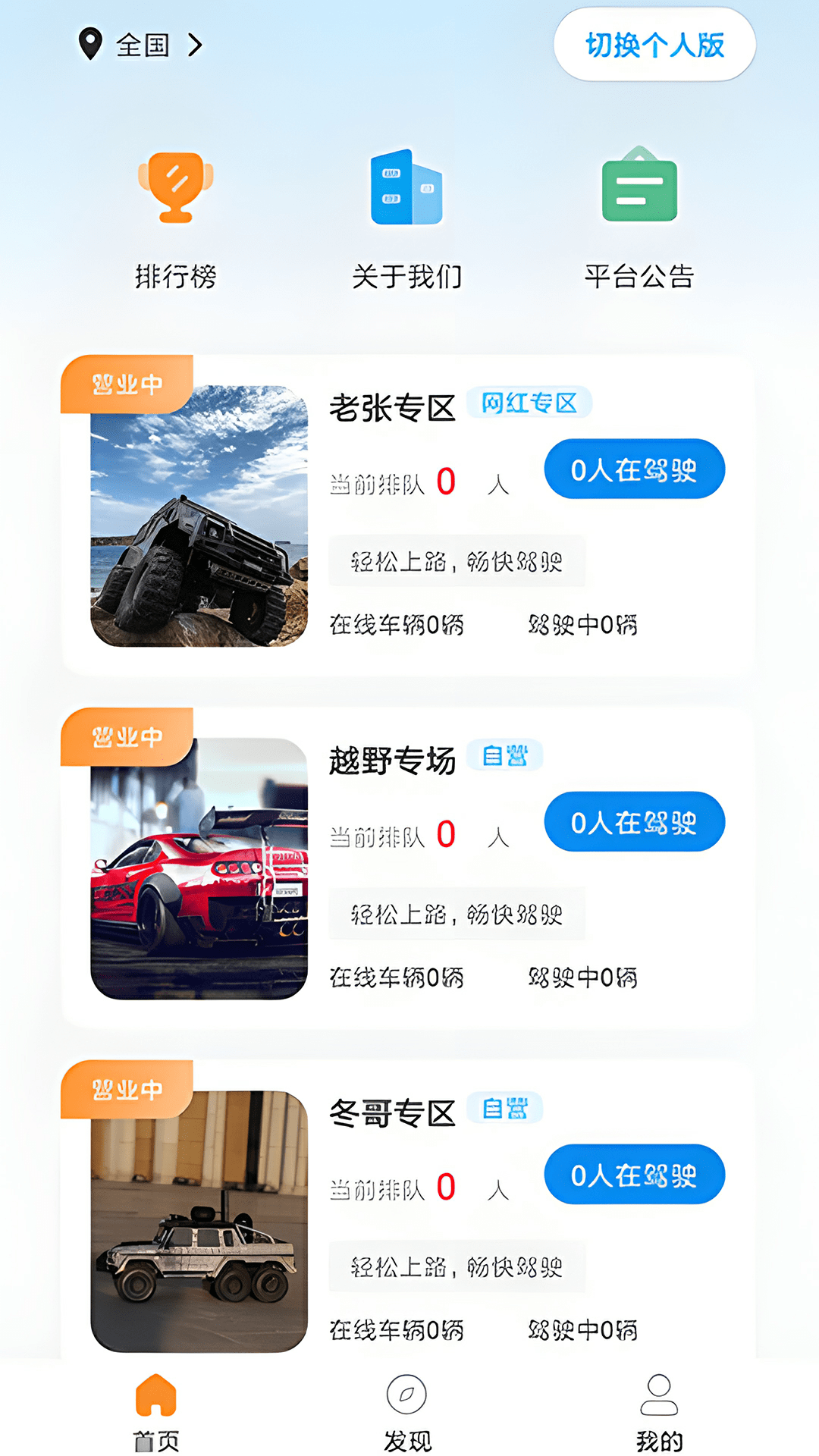Tap the 自营 label on 冬哥专区
This screenshot has width=819, height=1456.
pyautogui.click(x=507, y=1108)
